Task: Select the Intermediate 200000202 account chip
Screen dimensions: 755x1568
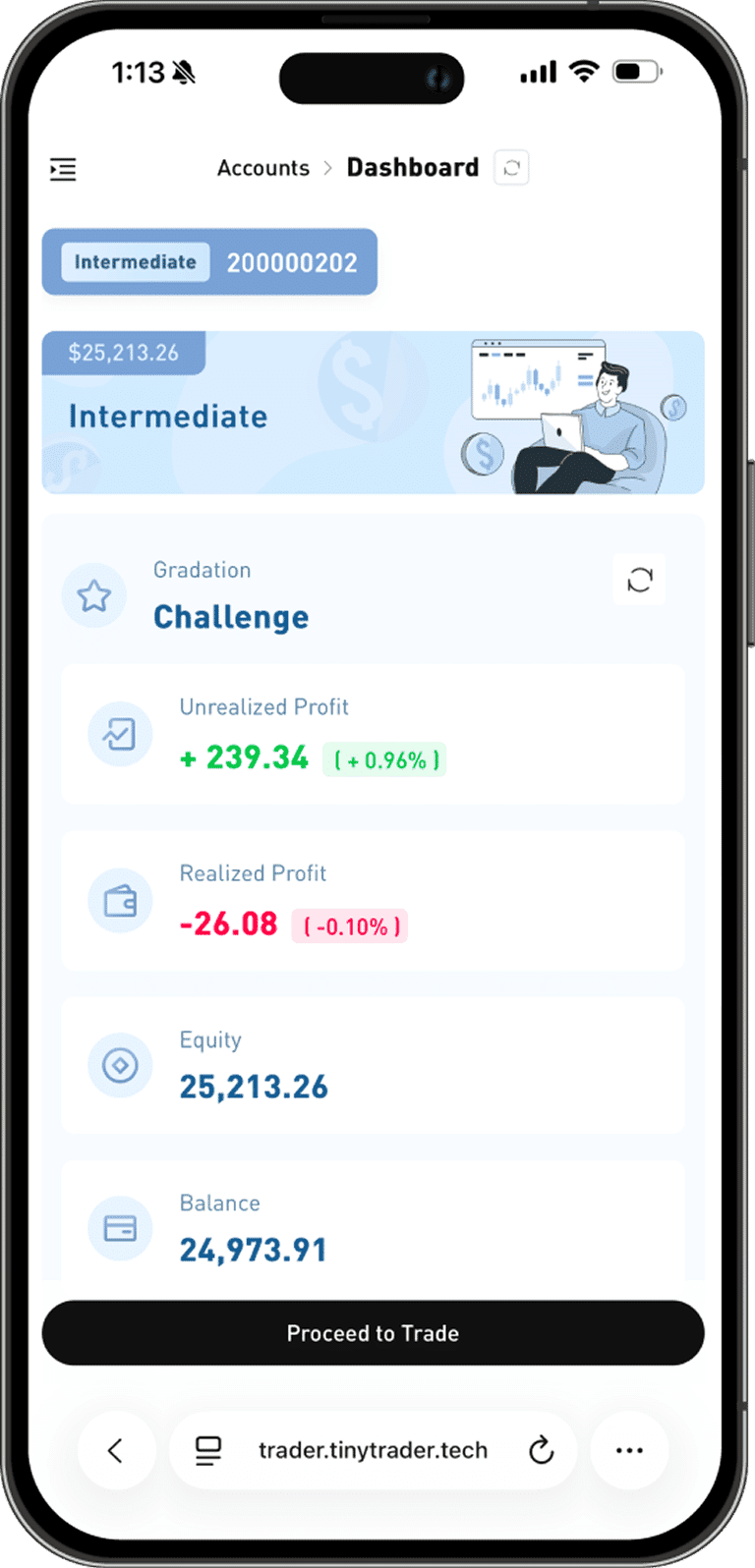Action: [x=209, y=262]
